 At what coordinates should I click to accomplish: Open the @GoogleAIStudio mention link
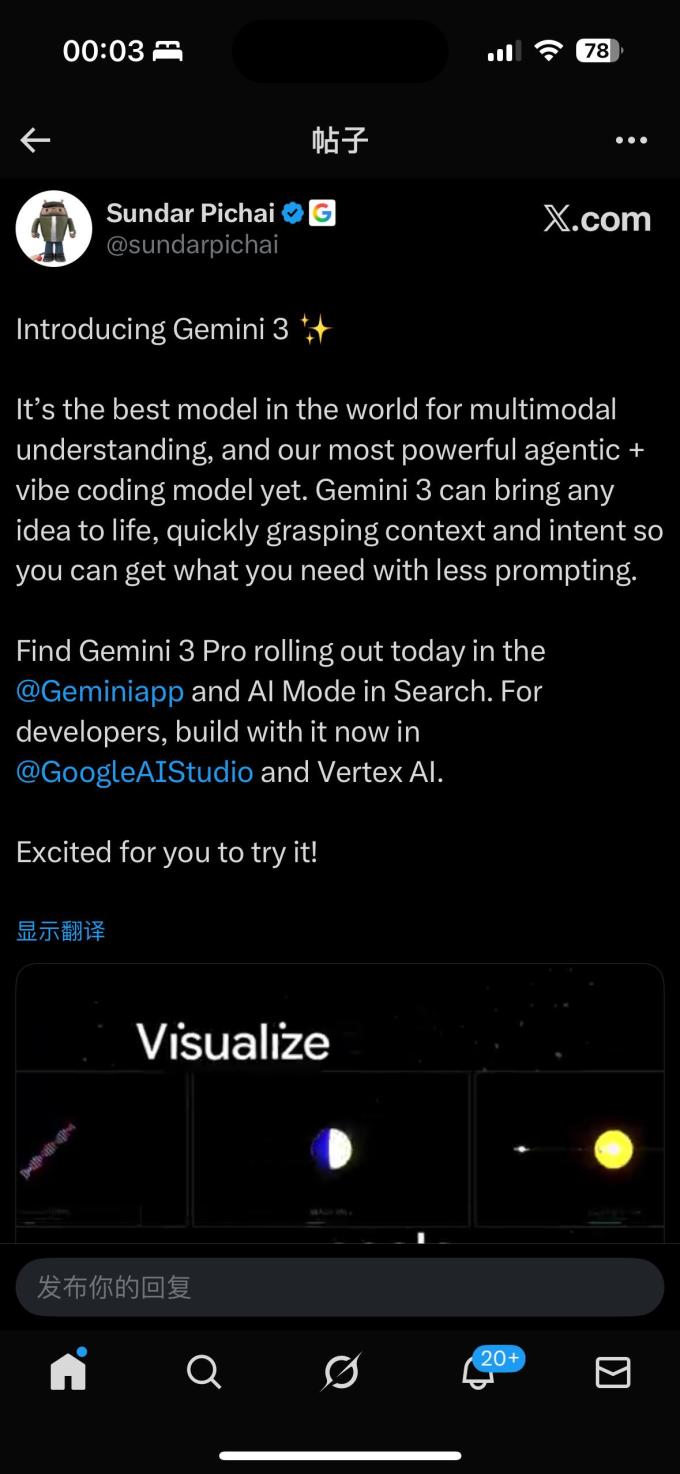135,772
